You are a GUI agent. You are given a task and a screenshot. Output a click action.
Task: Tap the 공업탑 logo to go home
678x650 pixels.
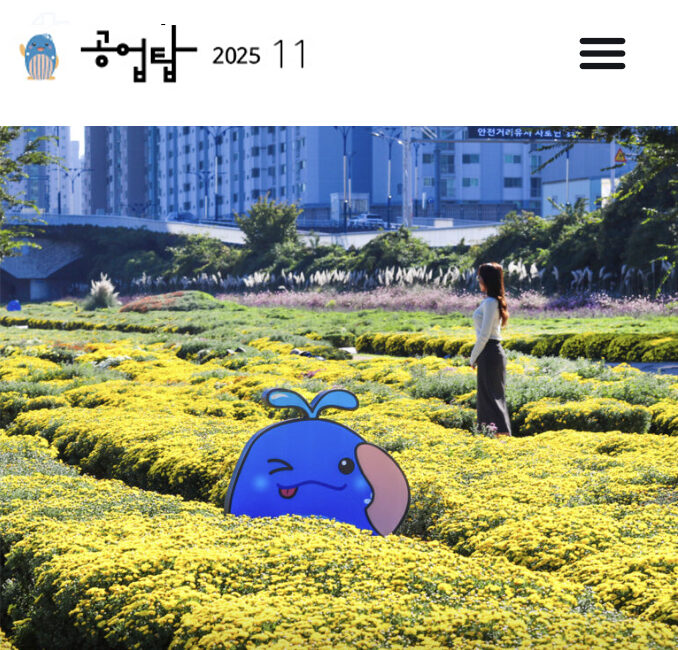tap(138, 54)
